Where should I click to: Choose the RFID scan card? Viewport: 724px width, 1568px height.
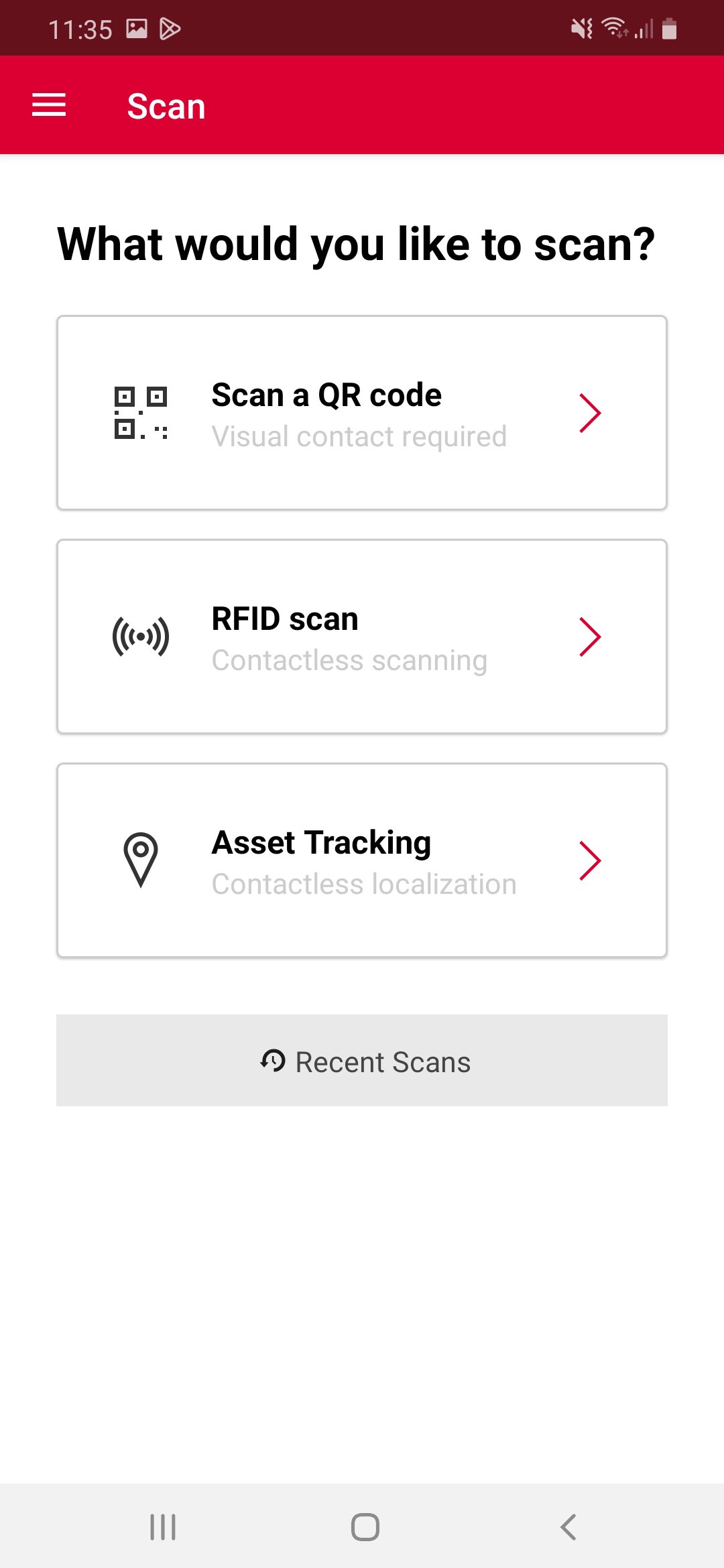tap(362, 637)
